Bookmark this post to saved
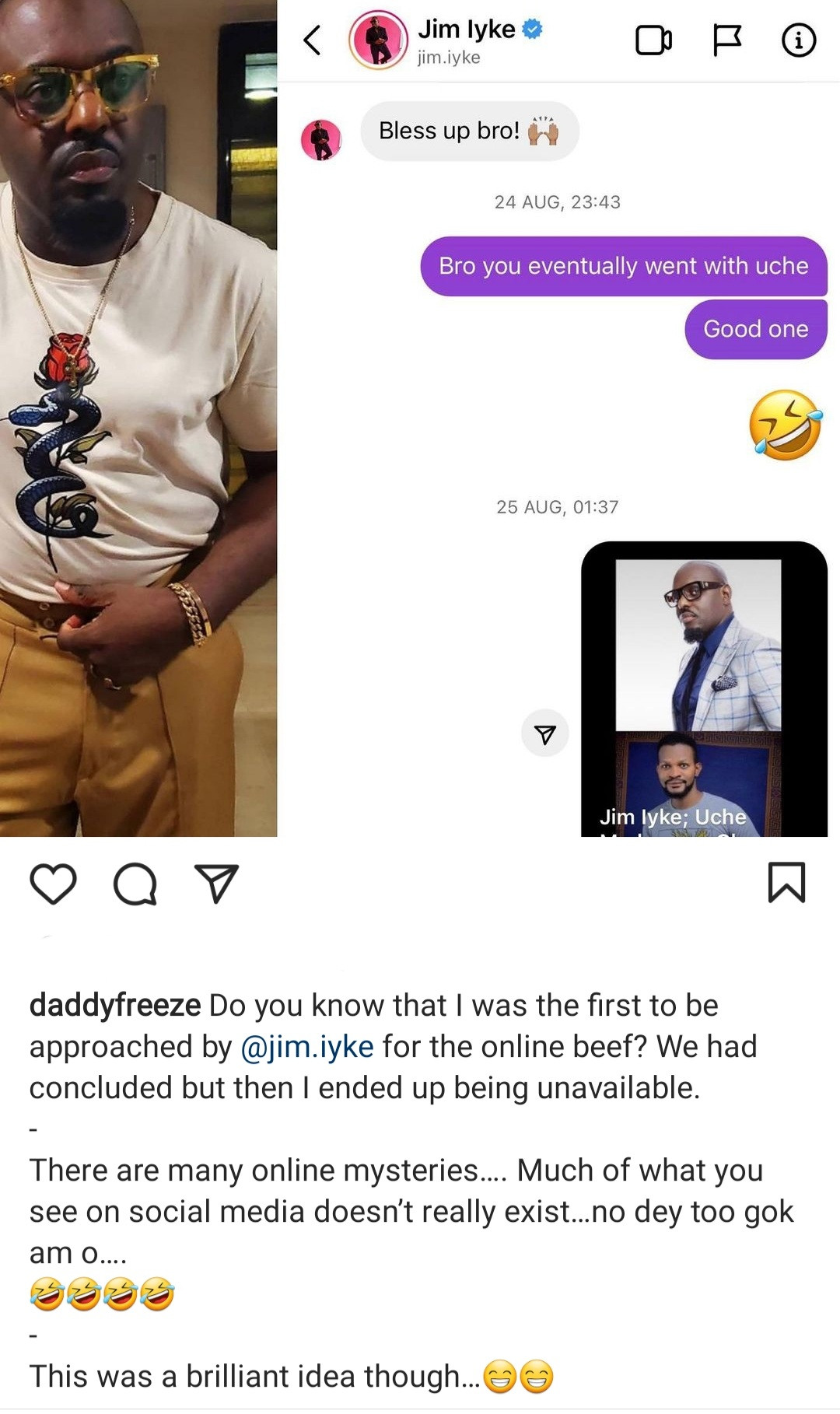The height and width of the screenshot is (1414, 840). coord(786,883)
